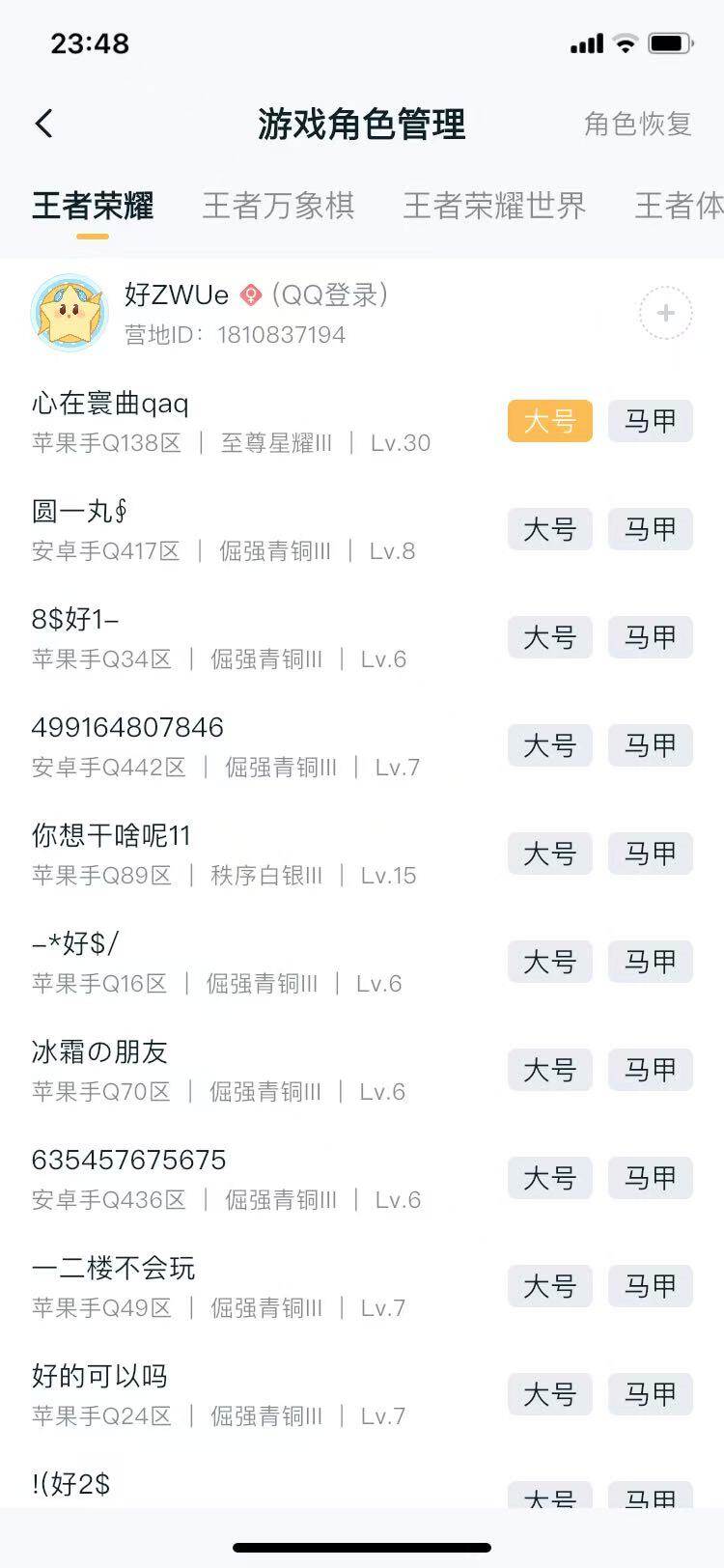Image resolution: width=724 pixels, height=1568 pixels.
Task: Switch to the 王者荣耀世界 tab
Action: [494, 205]
